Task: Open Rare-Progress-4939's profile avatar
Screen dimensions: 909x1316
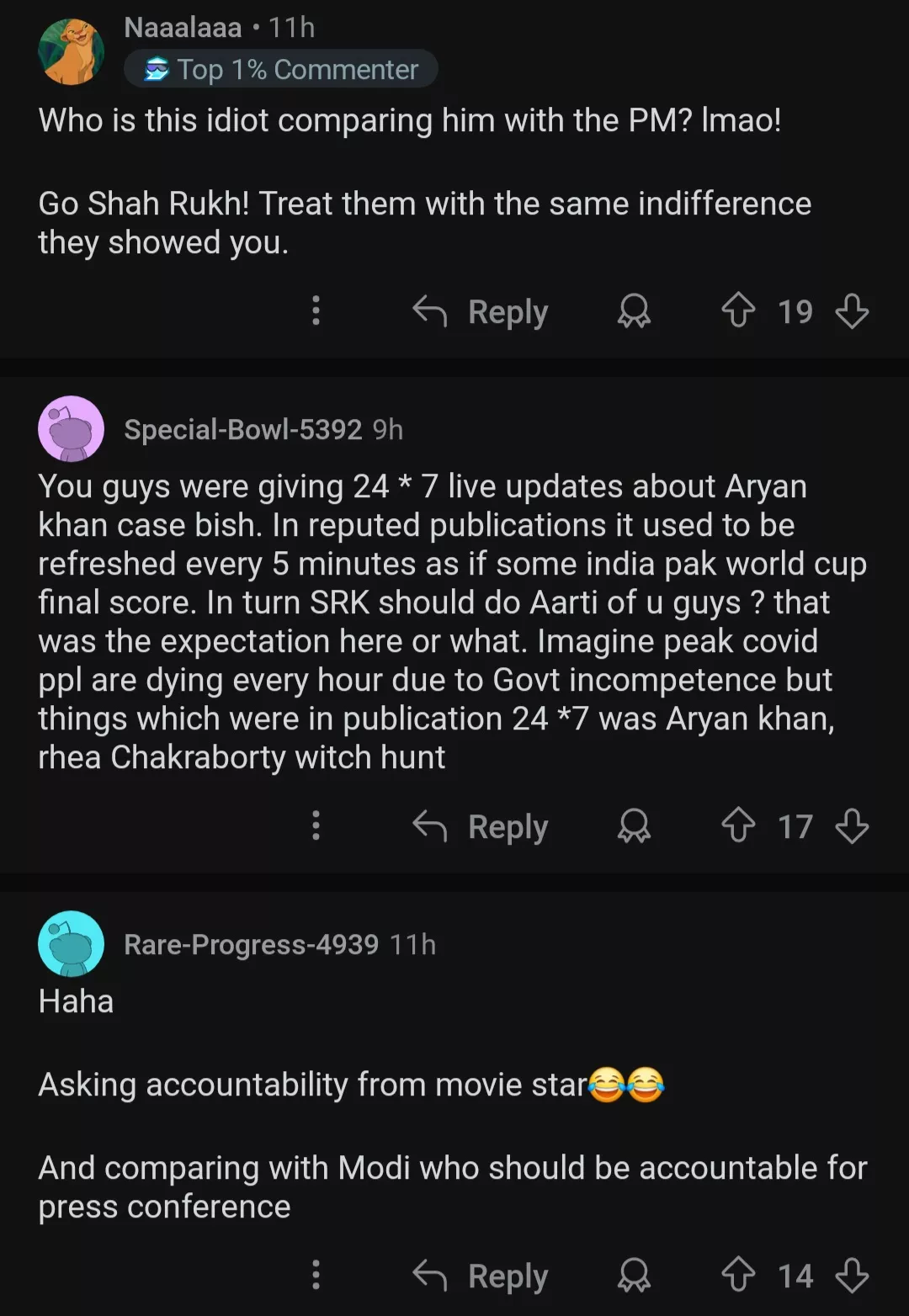Action: 72,944
